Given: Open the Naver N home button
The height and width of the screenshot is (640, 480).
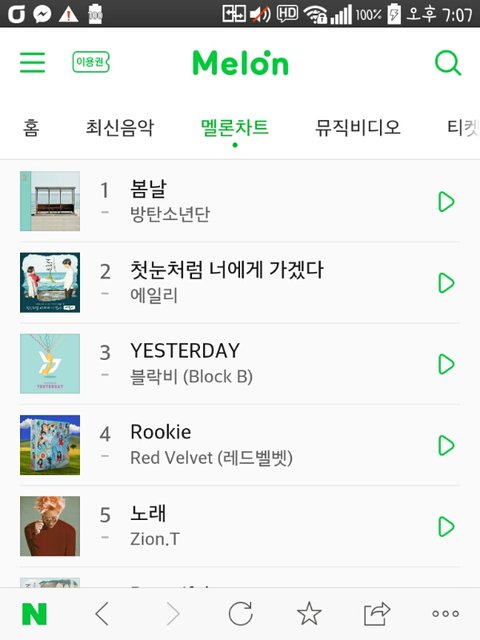Looking at the screenshot, I should 34,614.
